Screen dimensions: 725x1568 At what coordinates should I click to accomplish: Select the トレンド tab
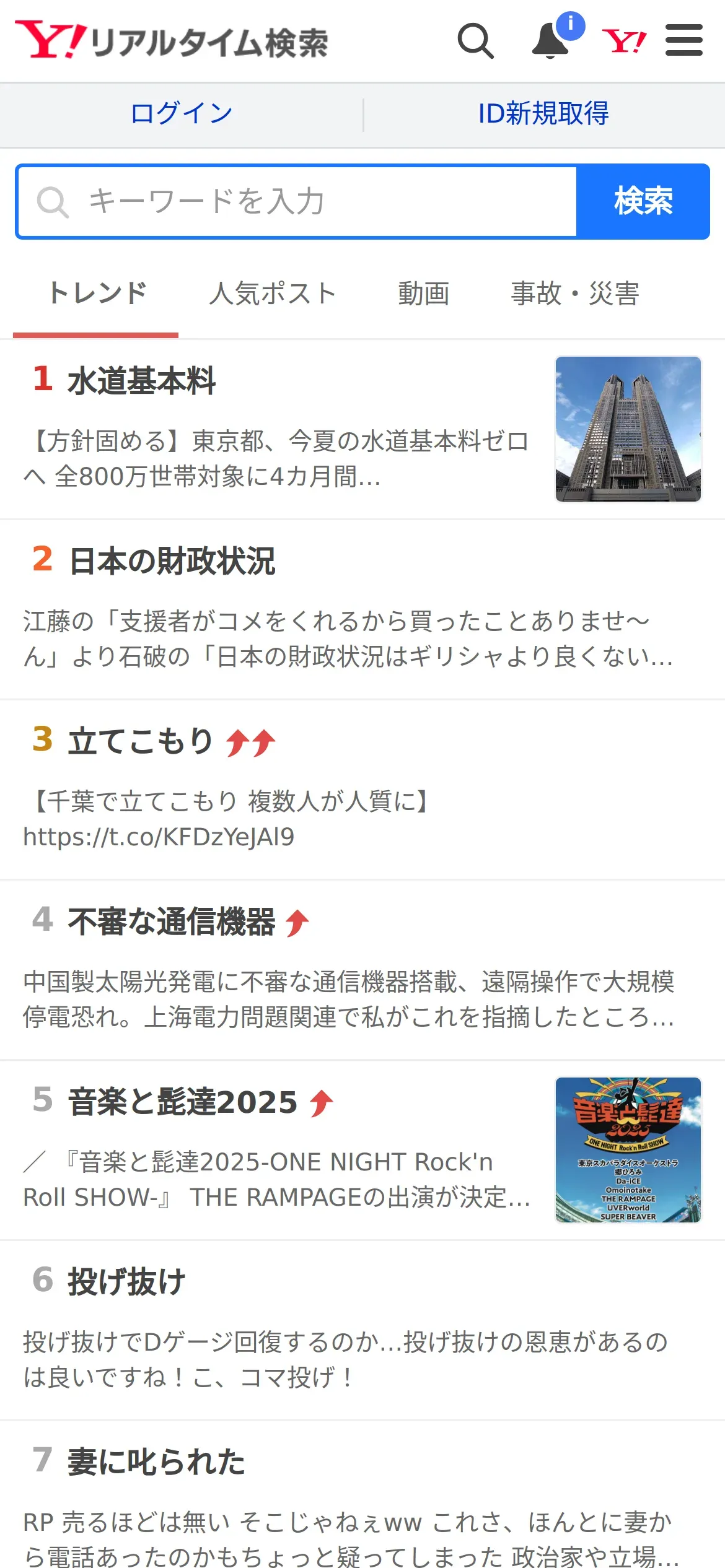point(97,294)
